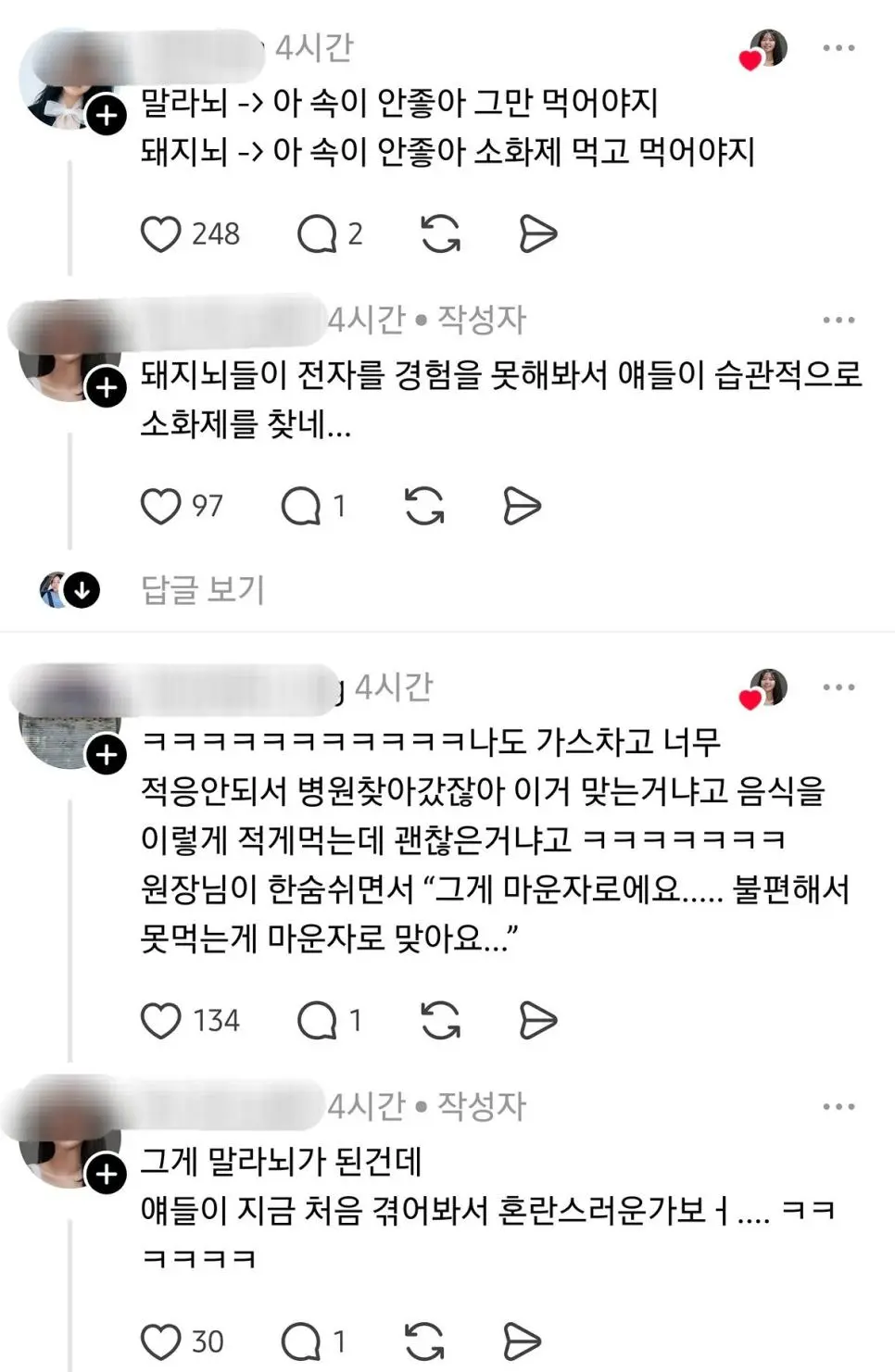This screenshot has height=1372, width=895.
Task: Reply to the 97-like author comment
Action: (x=300, y=506)
